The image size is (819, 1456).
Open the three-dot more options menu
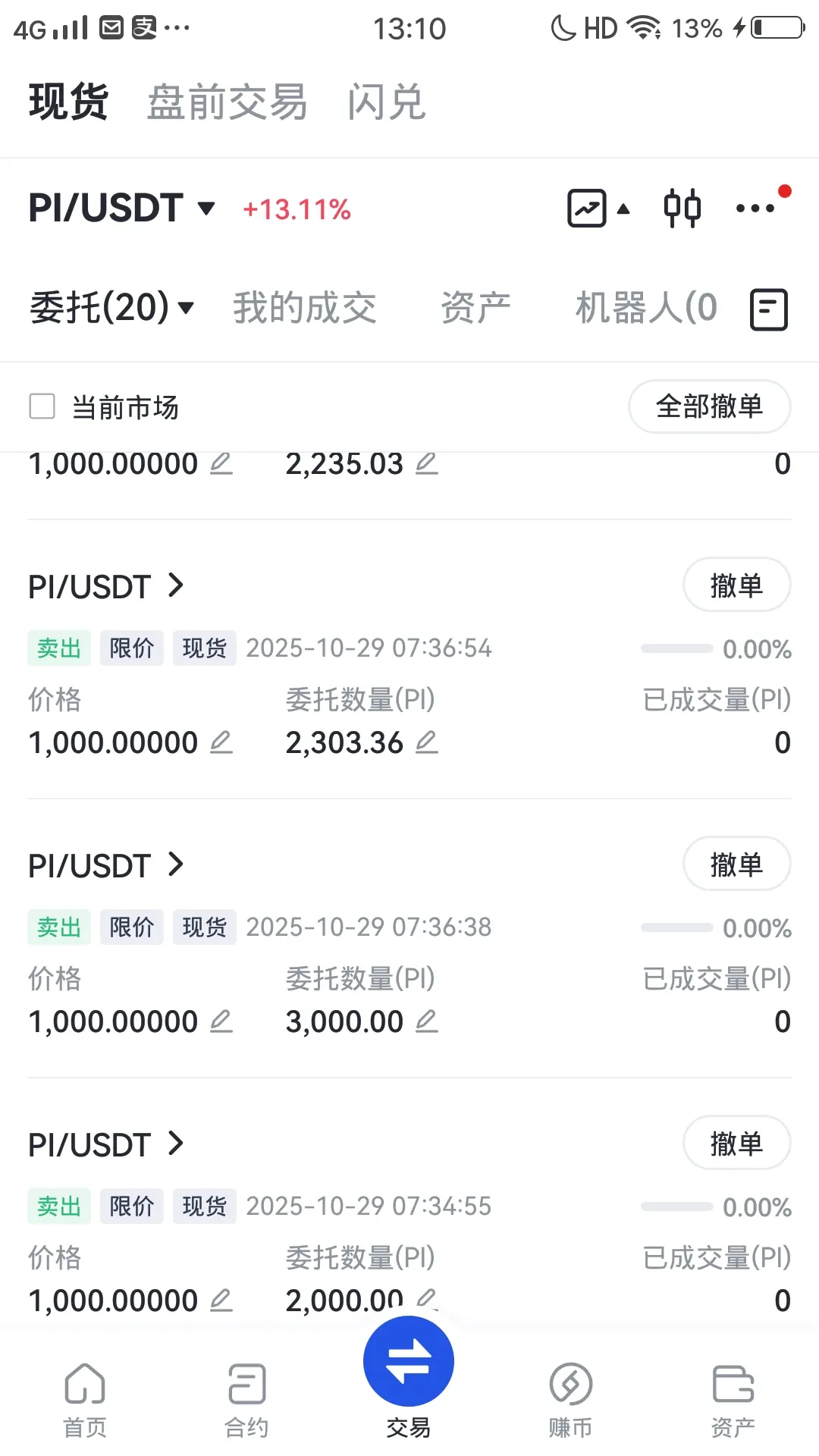(x=756, y=209)
